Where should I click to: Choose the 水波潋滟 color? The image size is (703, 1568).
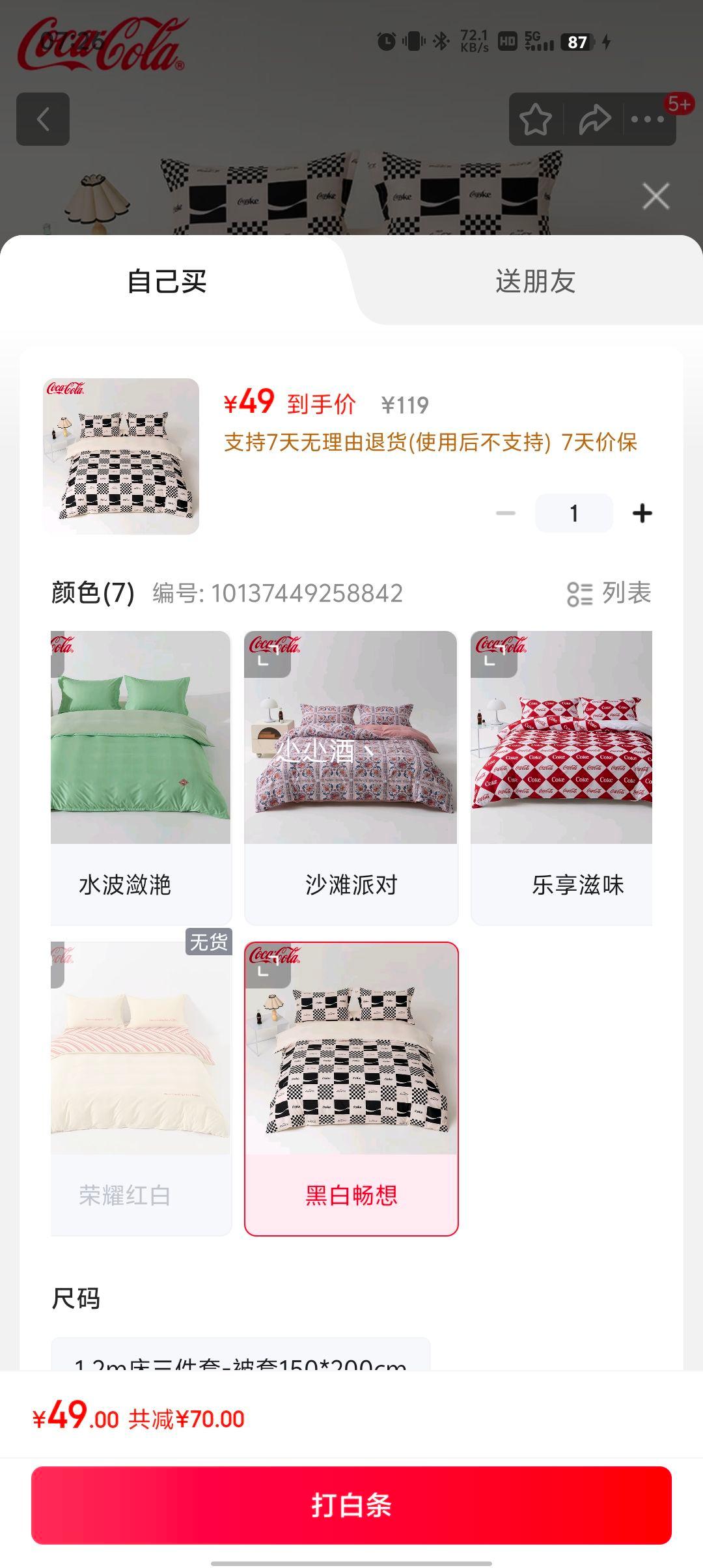[x=141, y=777]
